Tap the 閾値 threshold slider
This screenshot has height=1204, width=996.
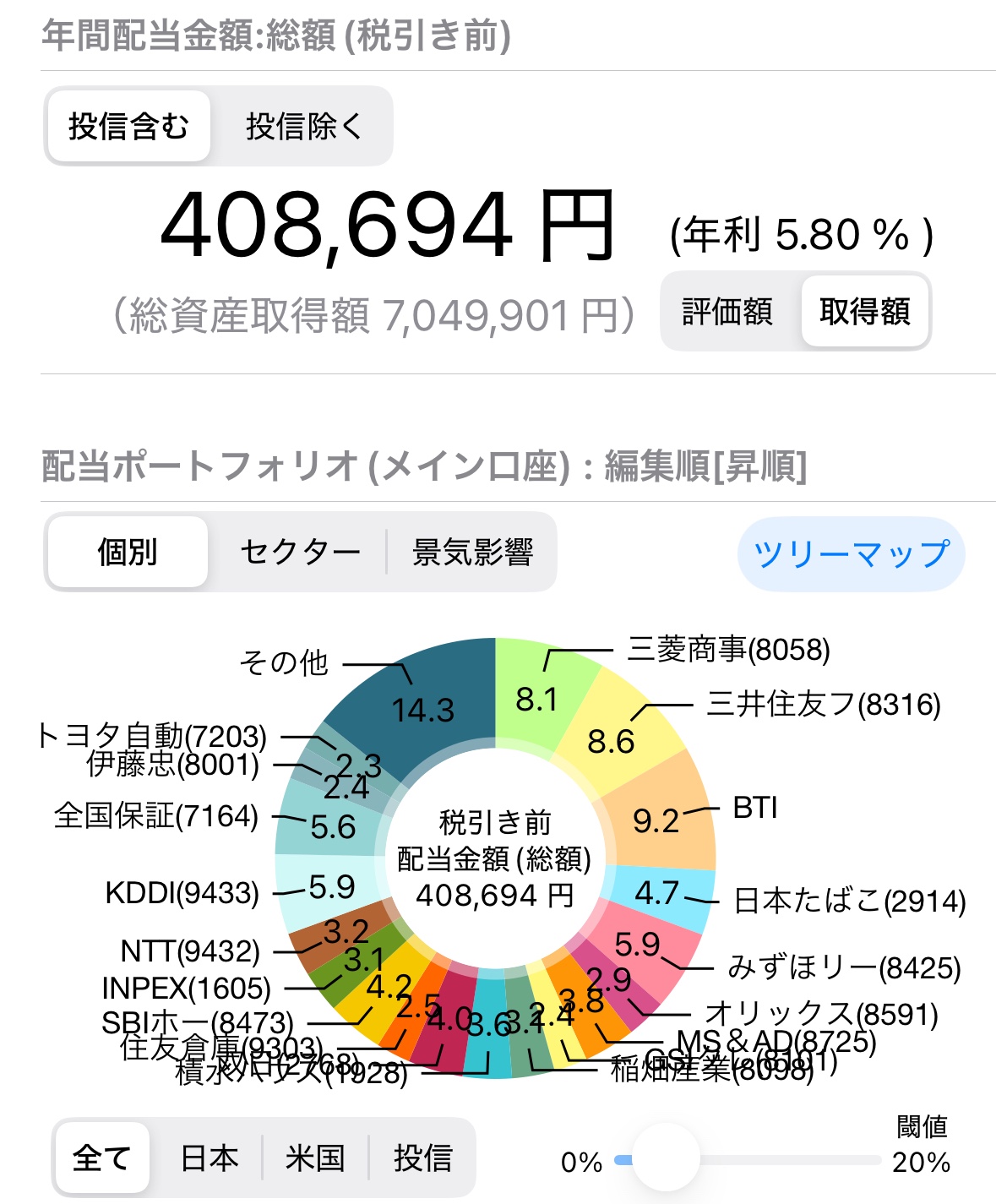coord(665,1158)
